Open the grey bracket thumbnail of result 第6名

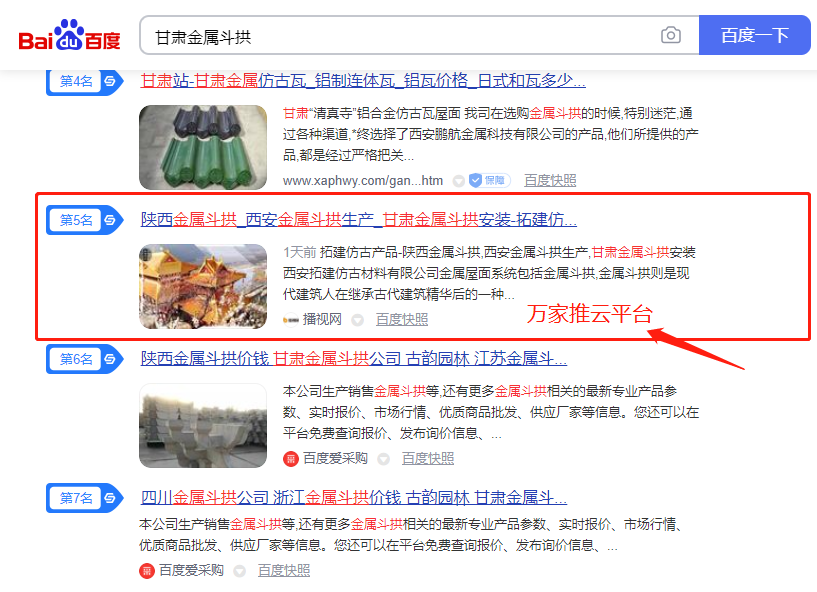point(203,426)
